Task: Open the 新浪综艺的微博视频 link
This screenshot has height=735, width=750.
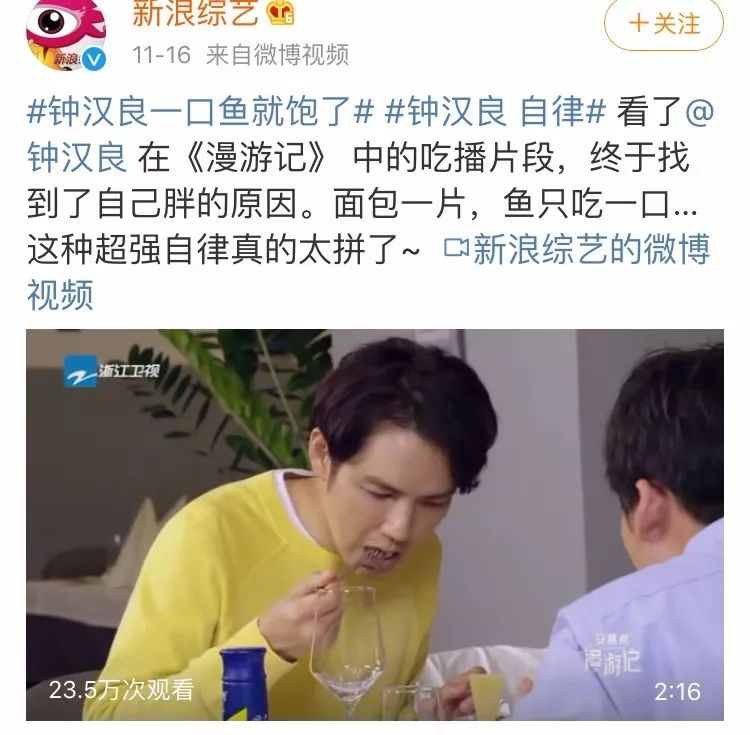Action: pos(577,249)
